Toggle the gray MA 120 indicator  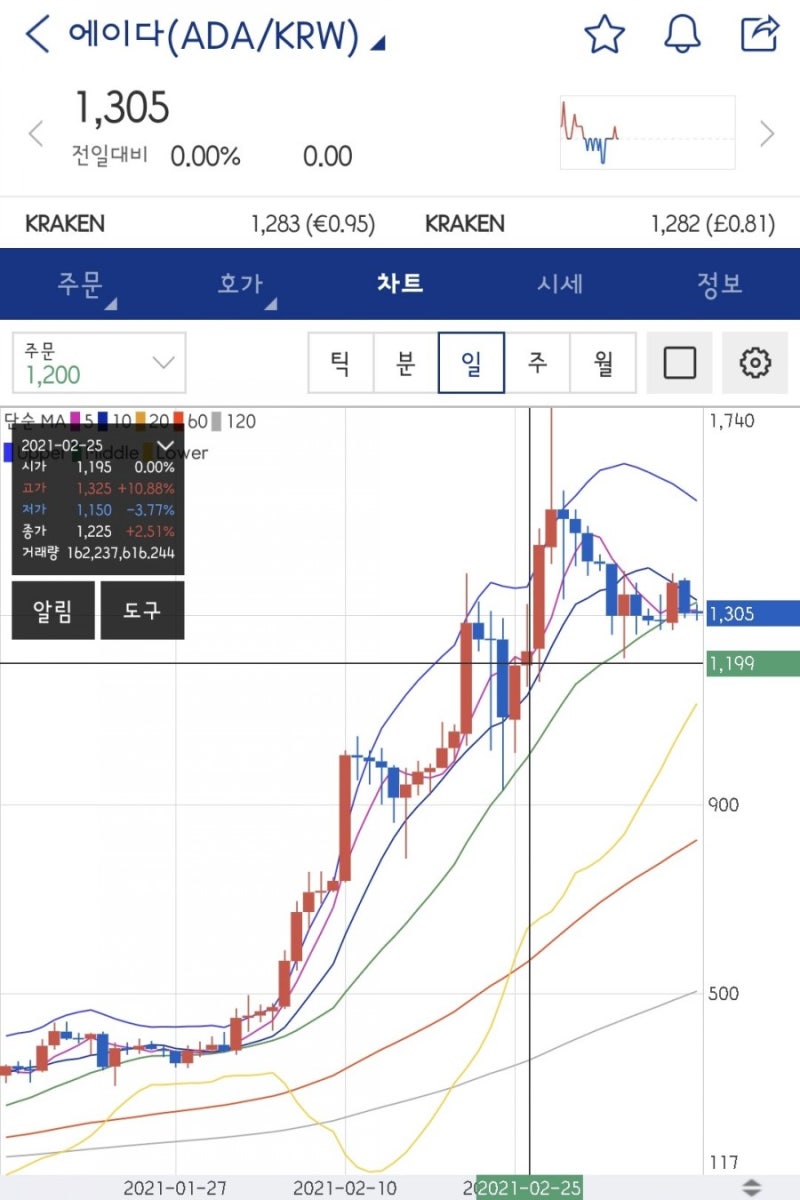(215, 420)
